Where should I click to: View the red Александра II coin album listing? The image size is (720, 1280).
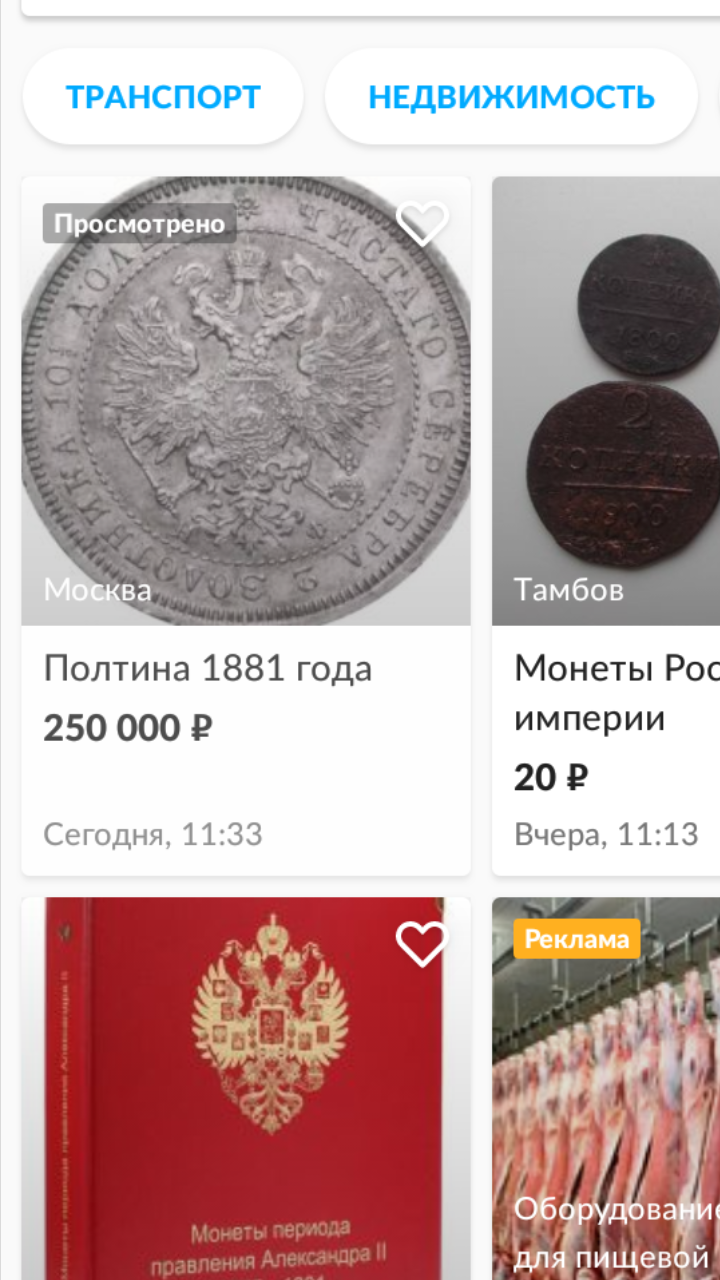coord(246,1100)
